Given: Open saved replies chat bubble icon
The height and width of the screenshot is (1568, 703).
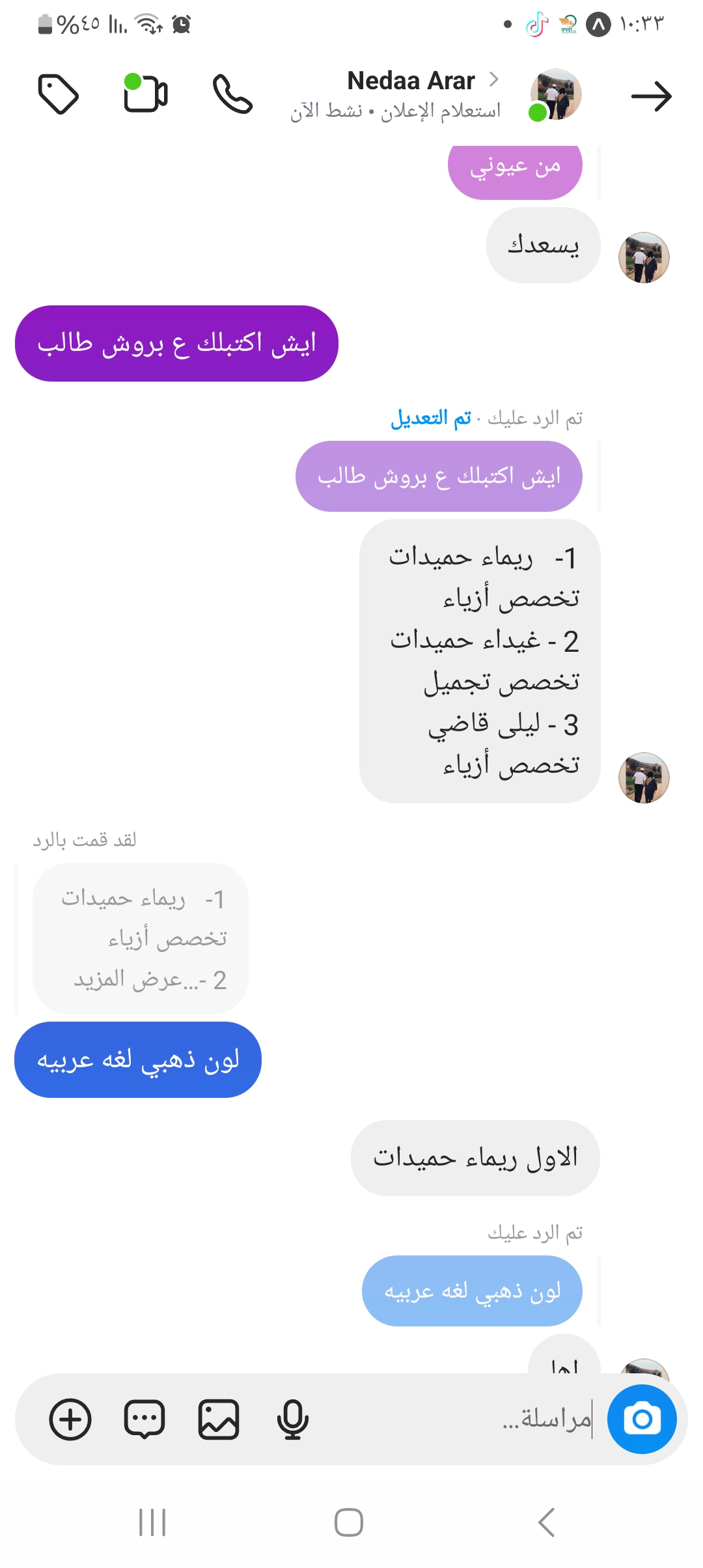Looking at the screenshot, I should (x=145, y=1419).
